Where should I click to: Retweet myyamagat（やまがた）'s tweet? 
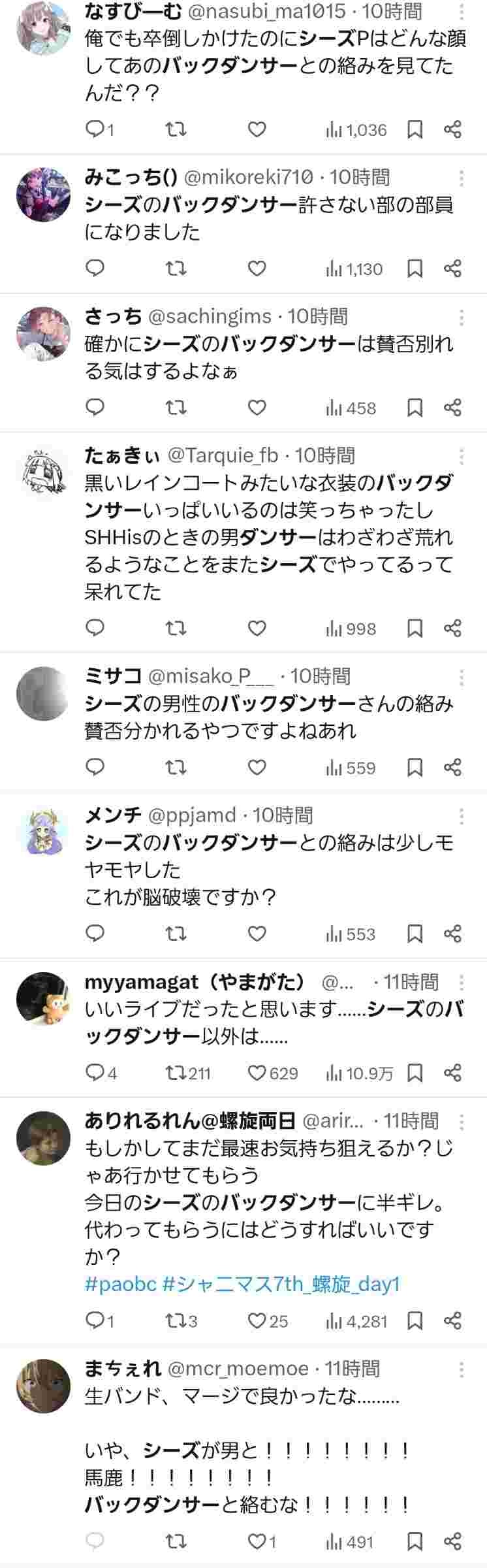tap(176, 1073)
